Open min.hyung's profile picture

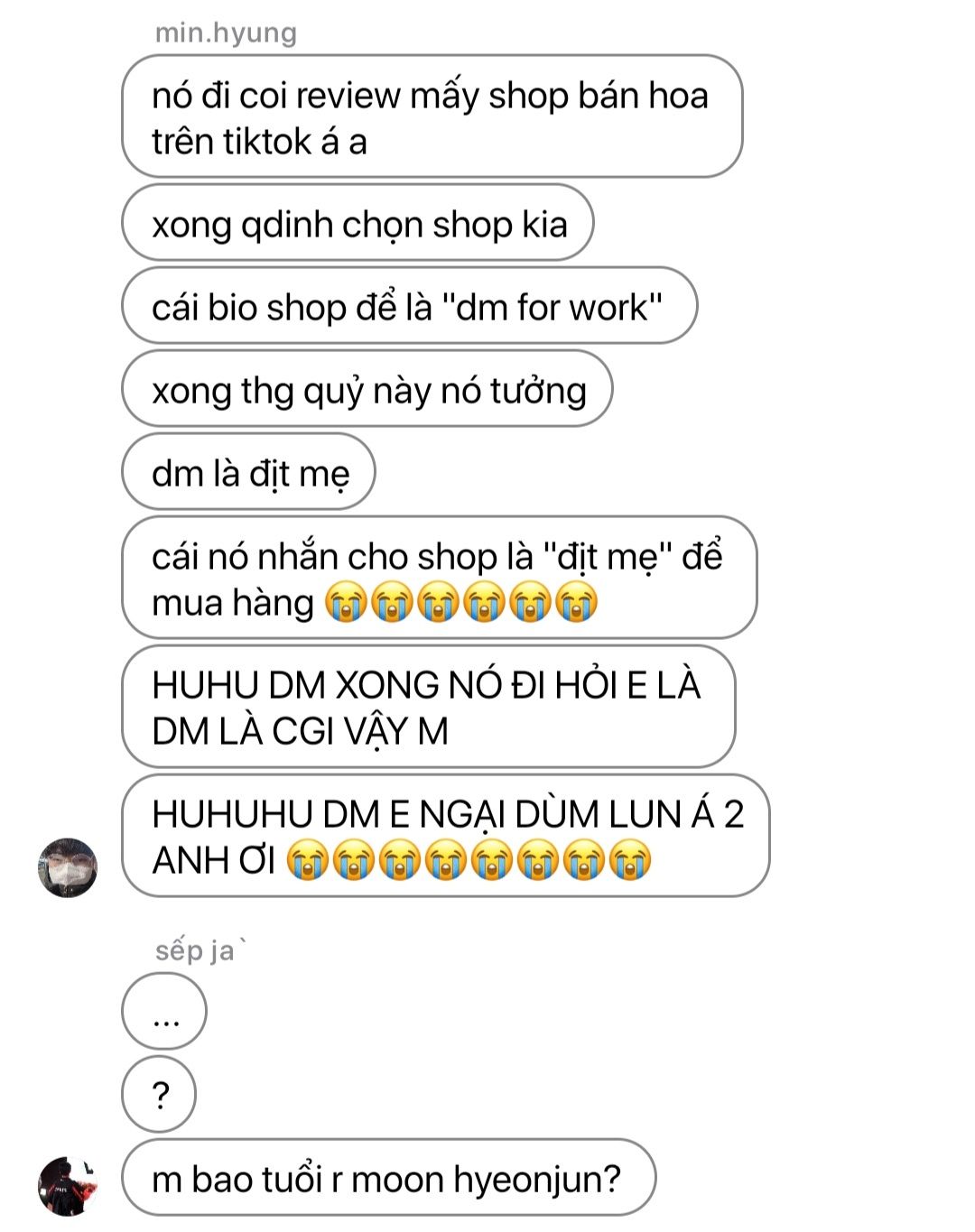[67, 867]
